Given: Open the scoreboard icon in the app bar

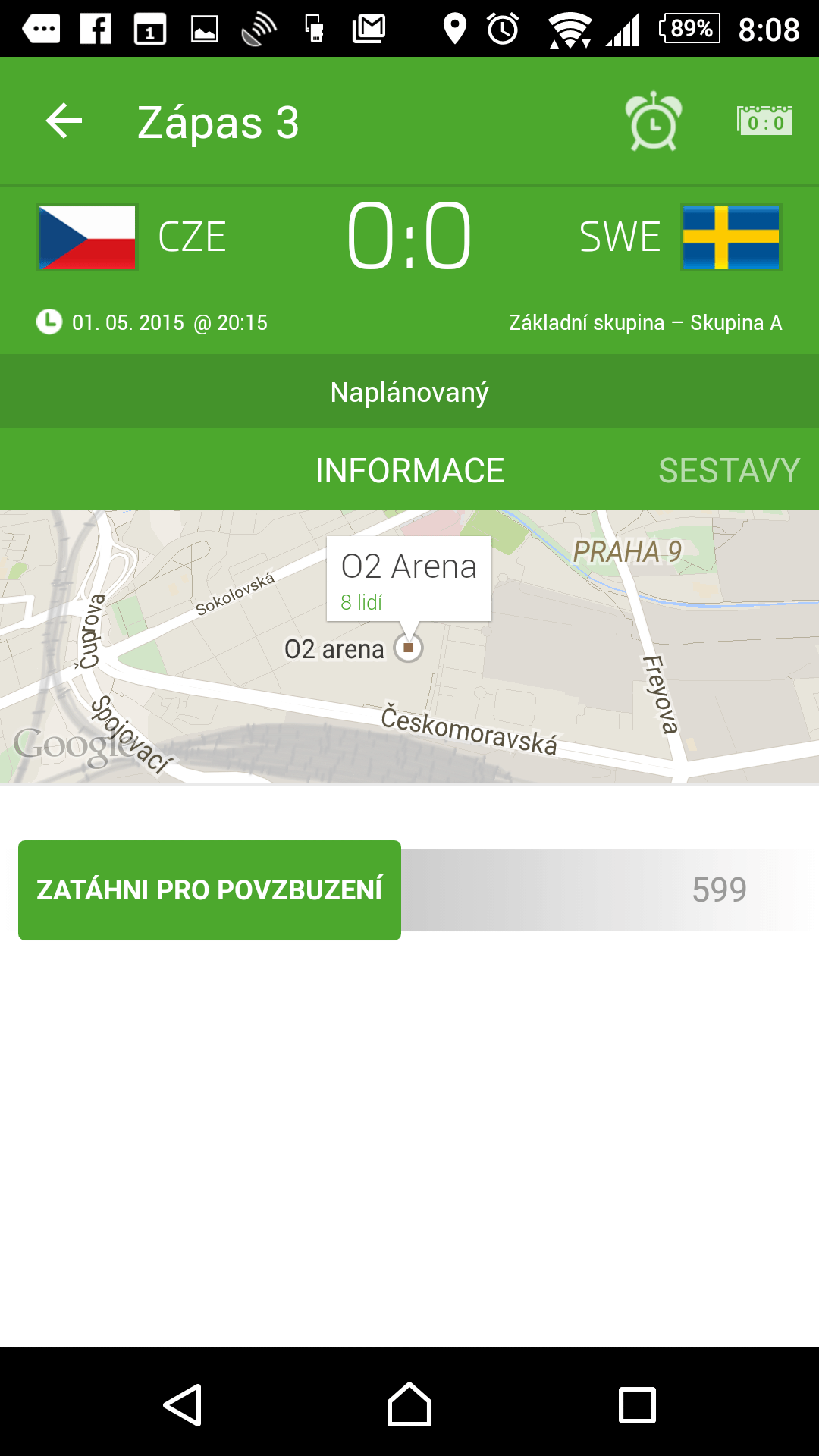Looking at the screenshot, I should [764, 121].
